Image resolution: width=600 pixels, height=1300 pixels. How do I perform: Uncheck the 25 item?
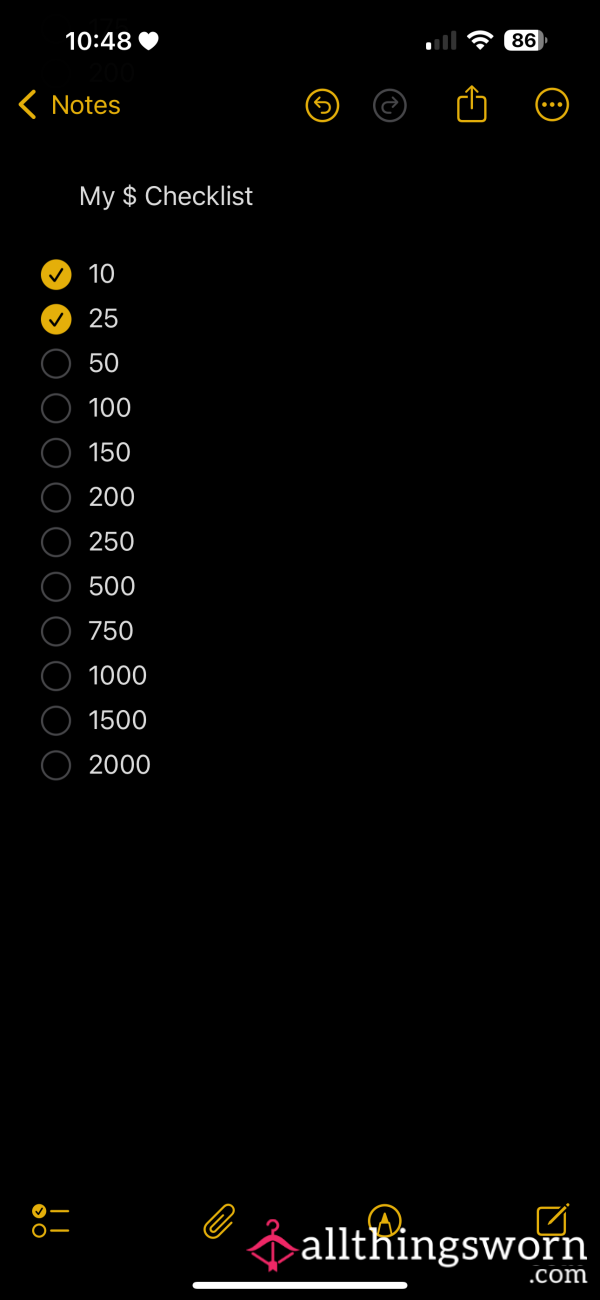[x=56, y=319]
